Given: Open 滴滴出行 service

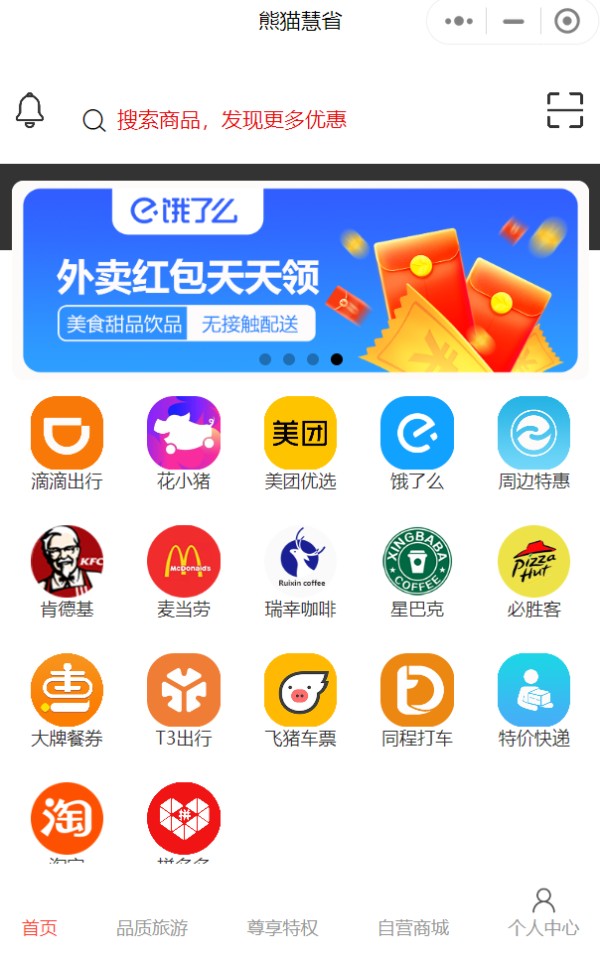Looking at the screenshot, I should 67,432.
